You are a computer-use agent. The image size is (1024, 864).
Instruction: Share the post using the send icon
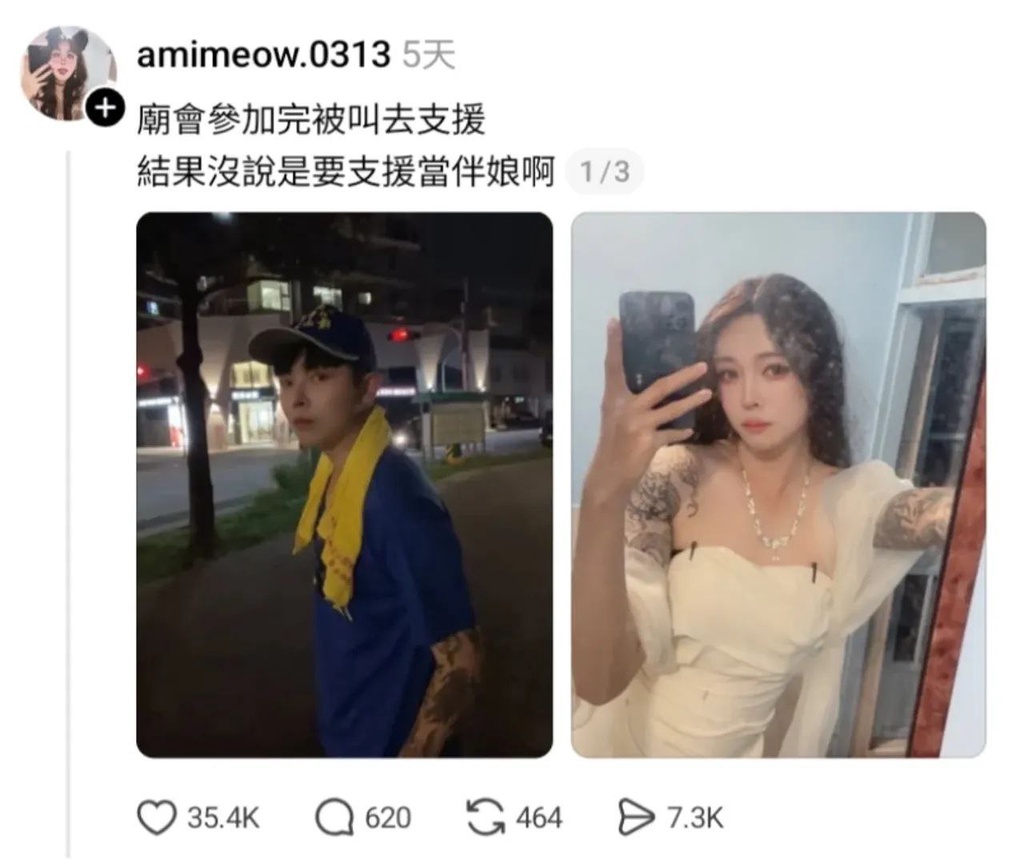point(636,818)
